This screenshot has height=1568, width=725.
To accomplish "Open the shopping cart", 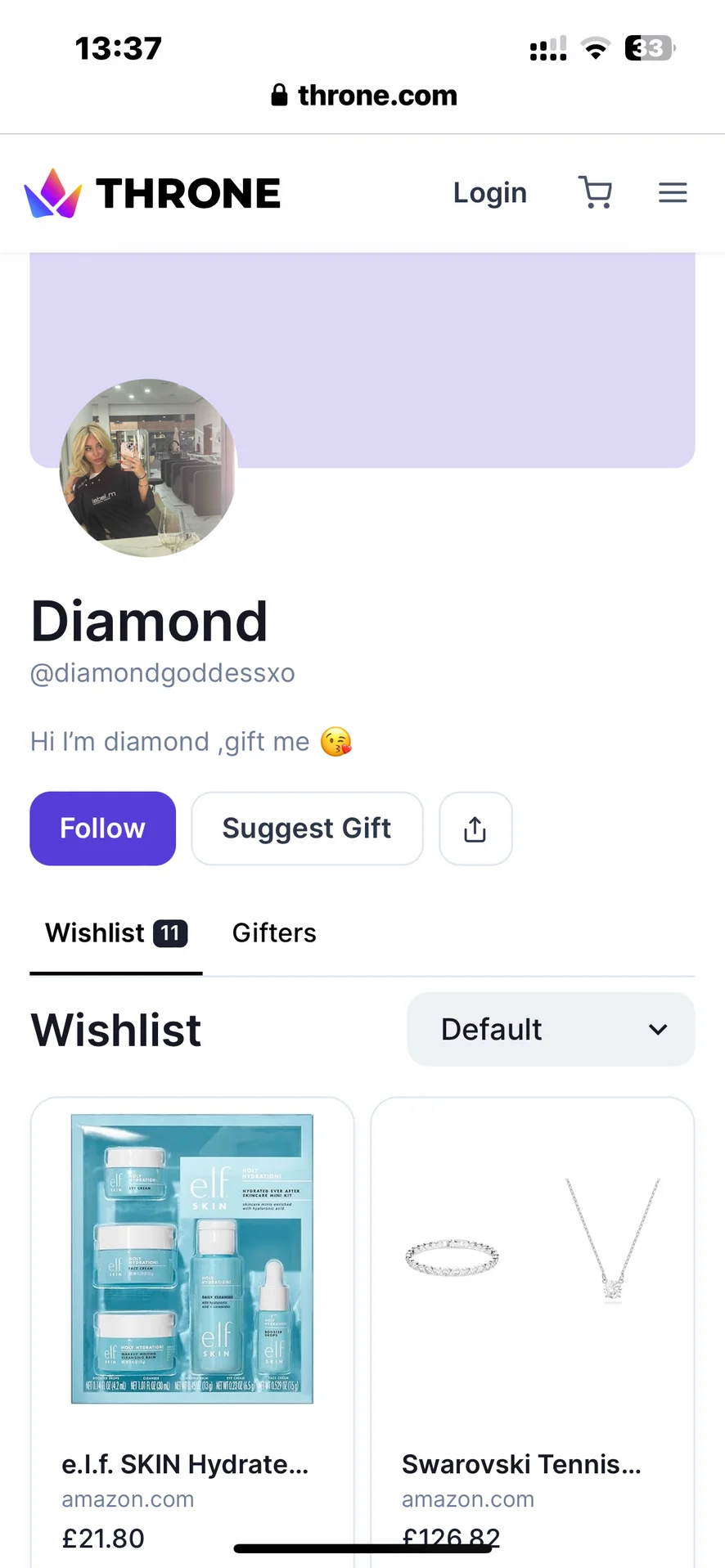I will [595, 193].
